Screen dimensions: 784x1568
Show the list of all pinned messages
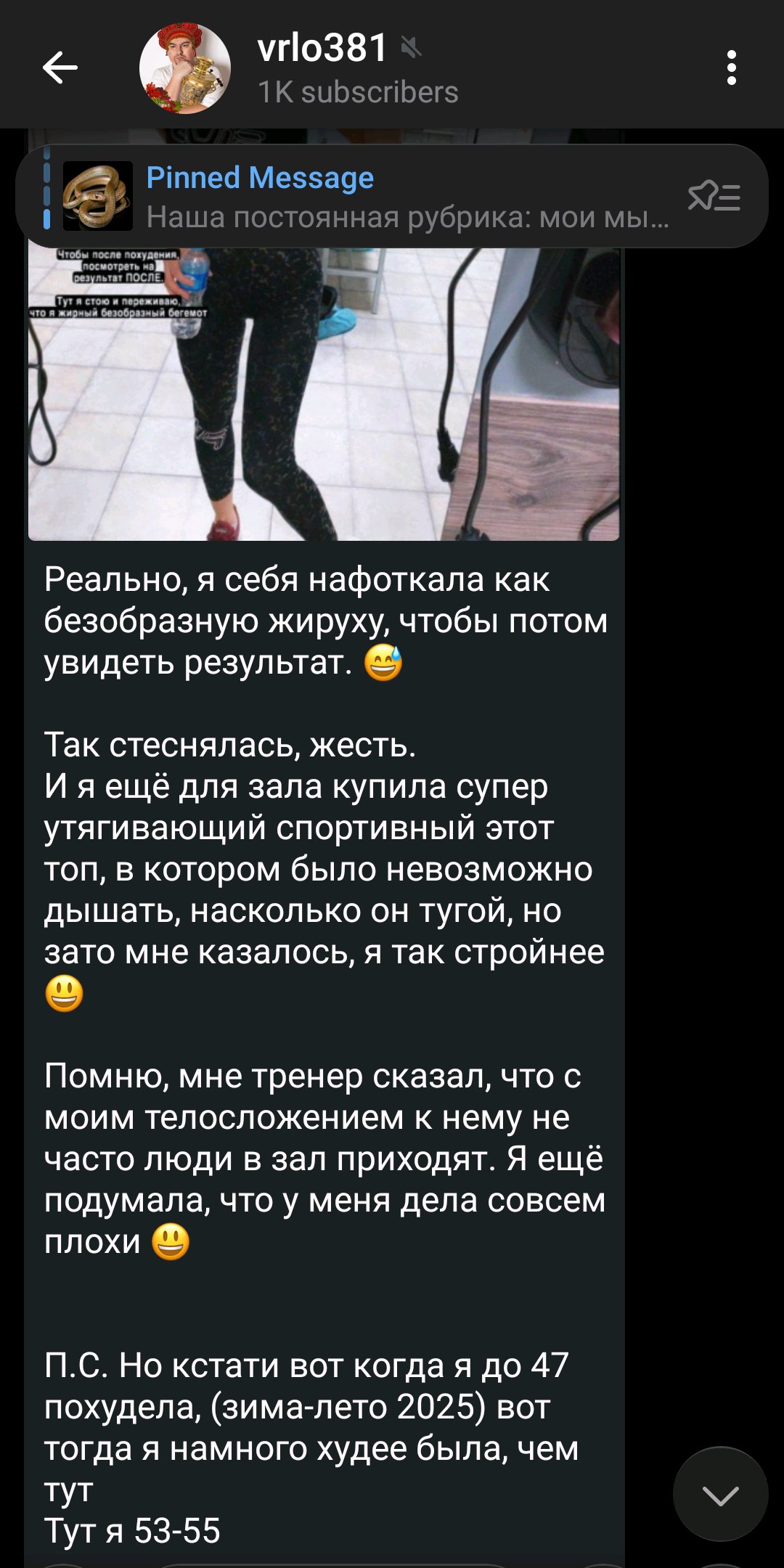tap(714, 197)
